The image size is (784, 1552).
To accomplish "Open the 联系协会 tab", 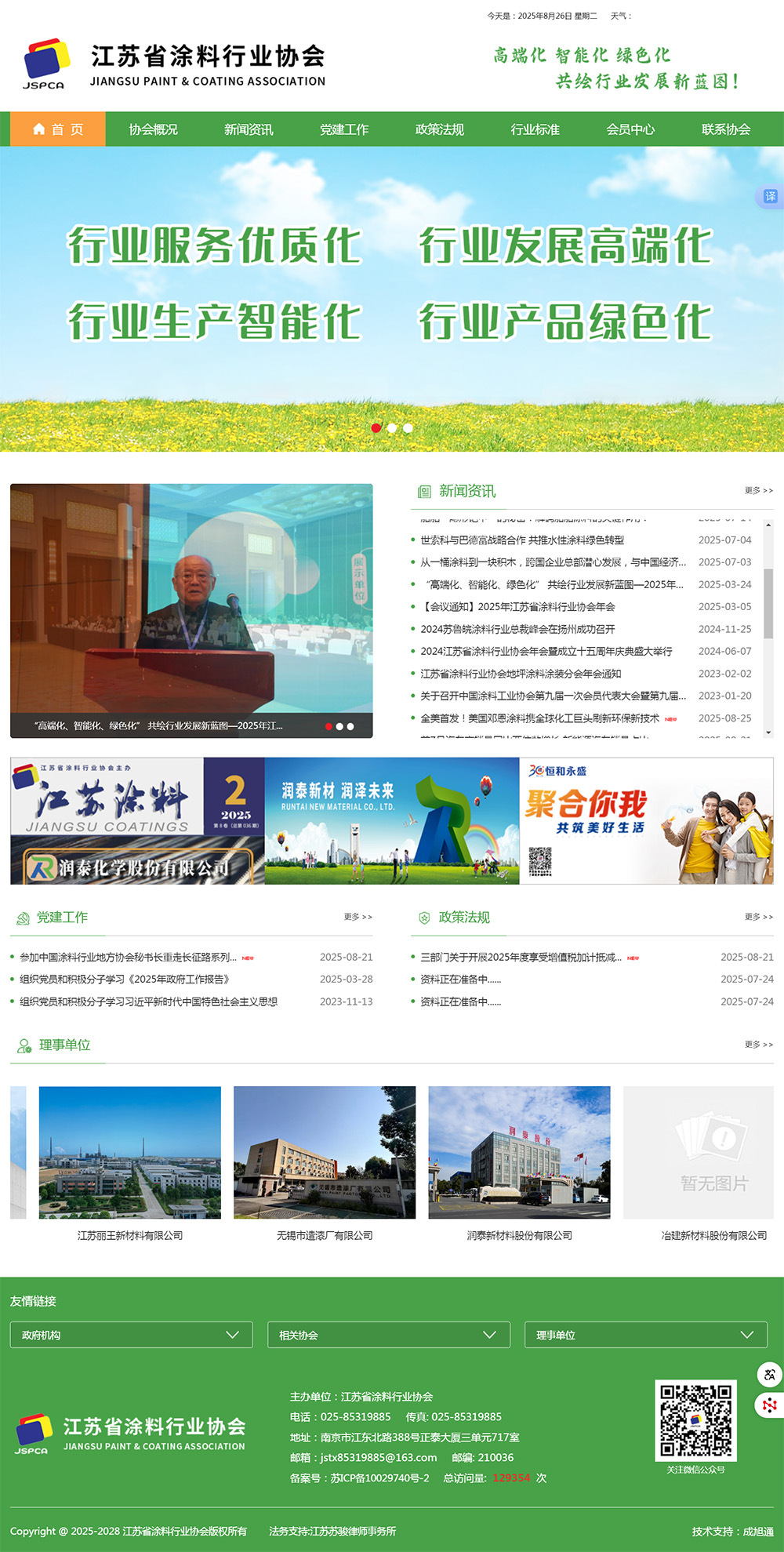I will point(726,129).
